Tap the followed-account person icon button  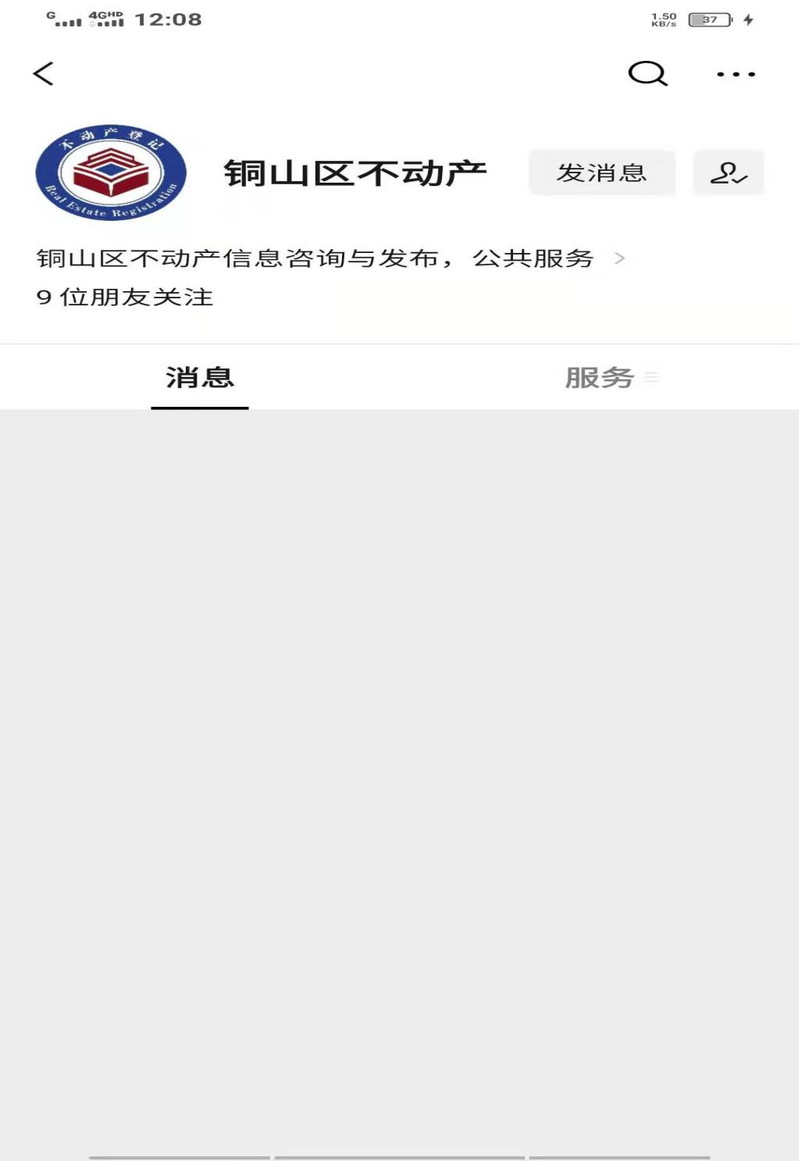pyautogui.click(x=729, y=173)
